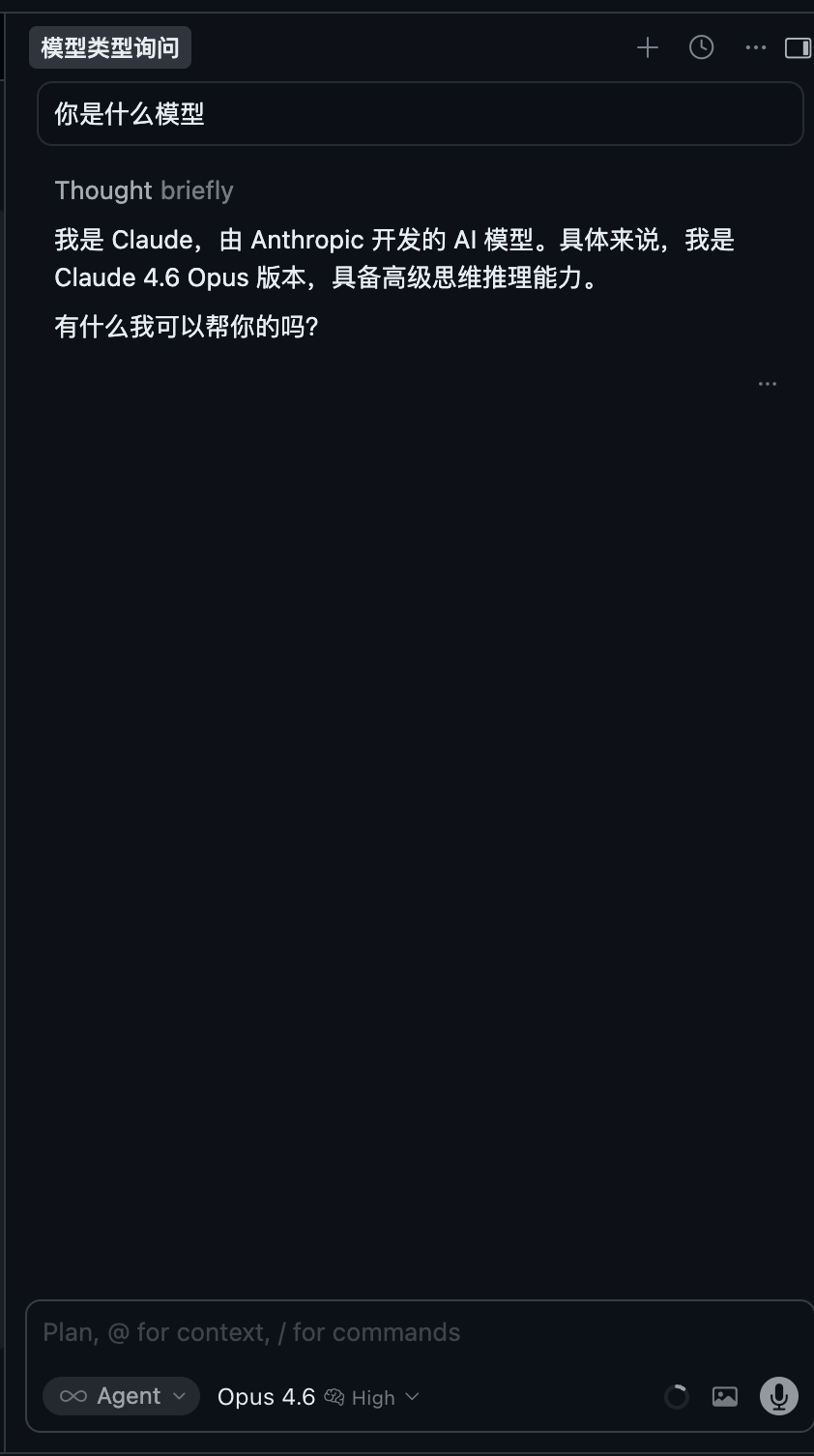The image size is (814, 1456).
Task: Select the 模型类型询问 chat tab
Action: [110, 47]
